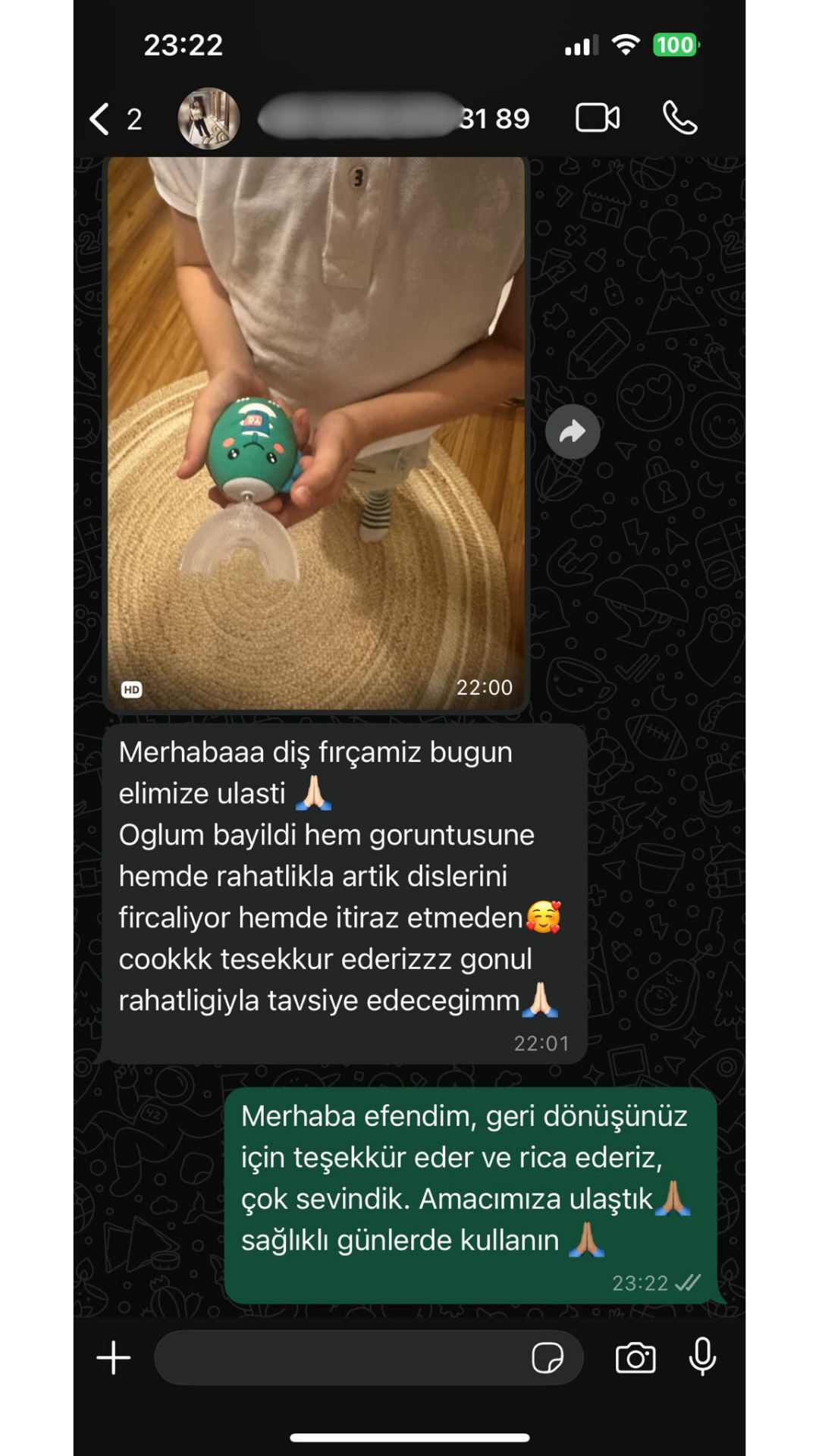Start a voice call

click(x=679, y=118)
